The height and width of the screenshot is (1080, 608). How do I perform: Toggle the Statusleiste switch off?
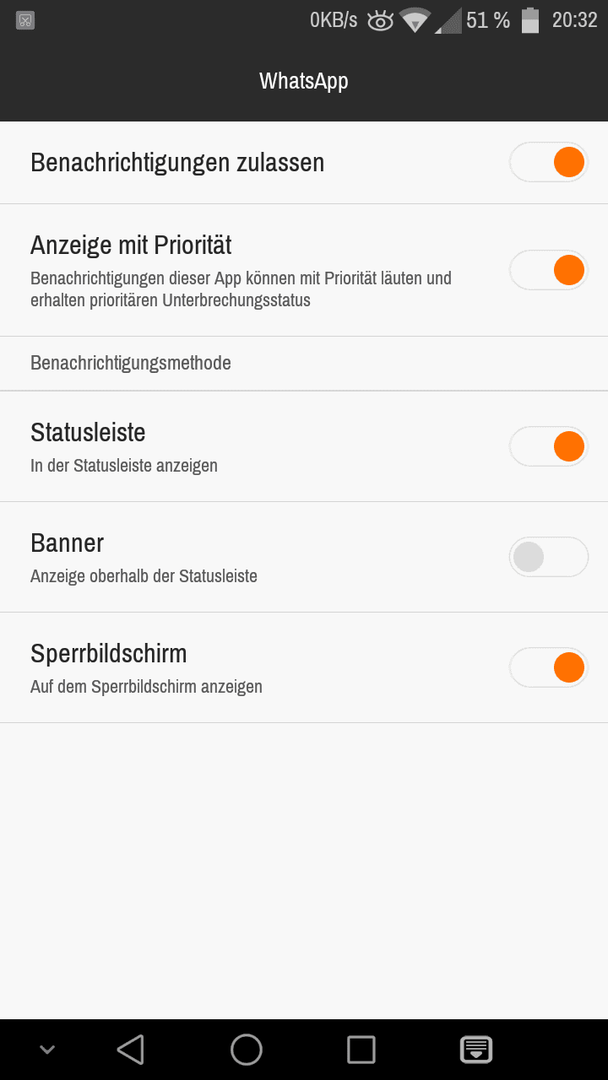(x=548, y=446)
